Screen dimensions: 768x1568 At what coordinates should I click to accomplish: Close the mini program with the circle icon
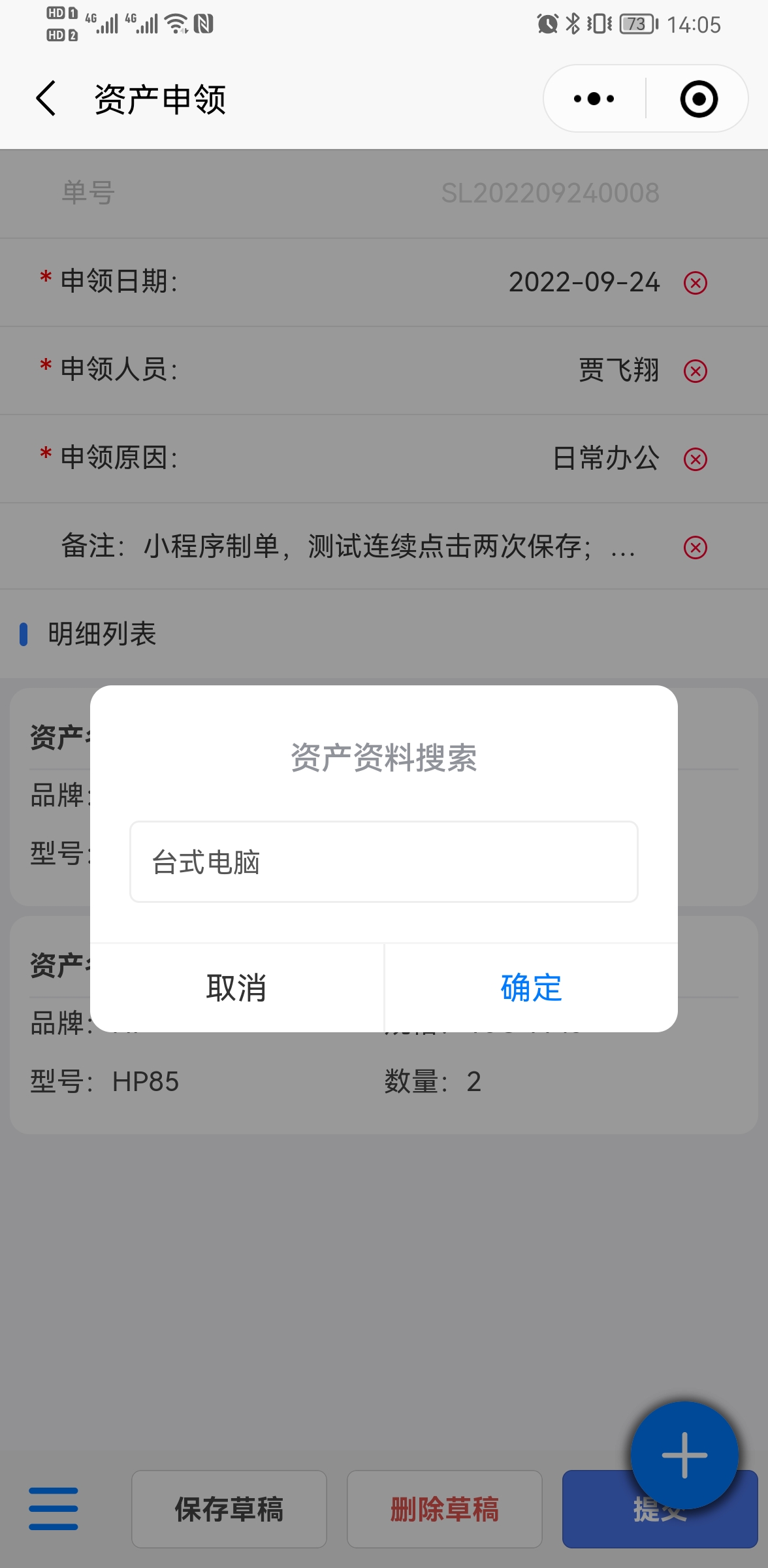pyautogui.click(x=699, y=99)
